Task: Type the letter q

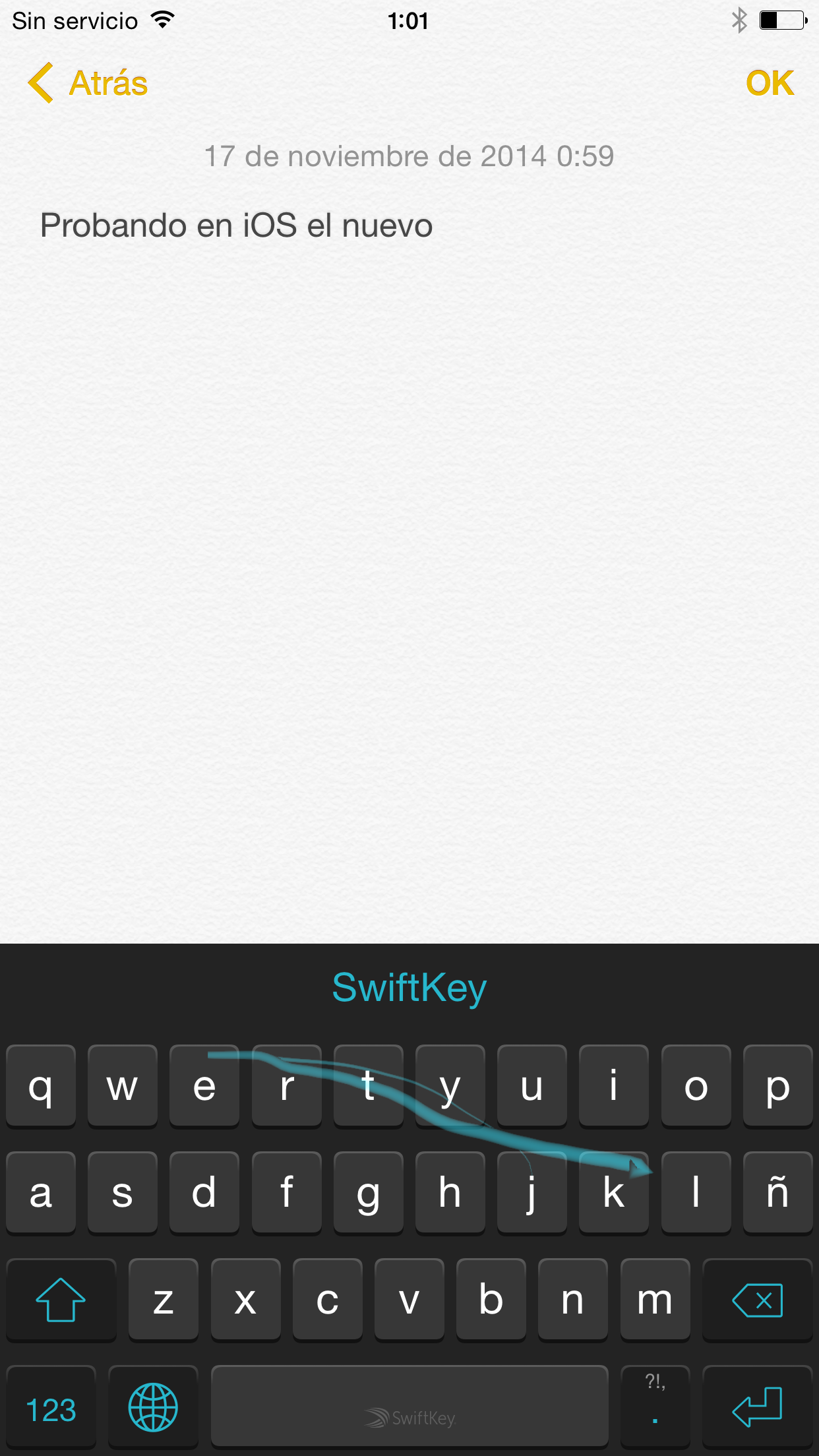Action: (x=41, y=1085)
